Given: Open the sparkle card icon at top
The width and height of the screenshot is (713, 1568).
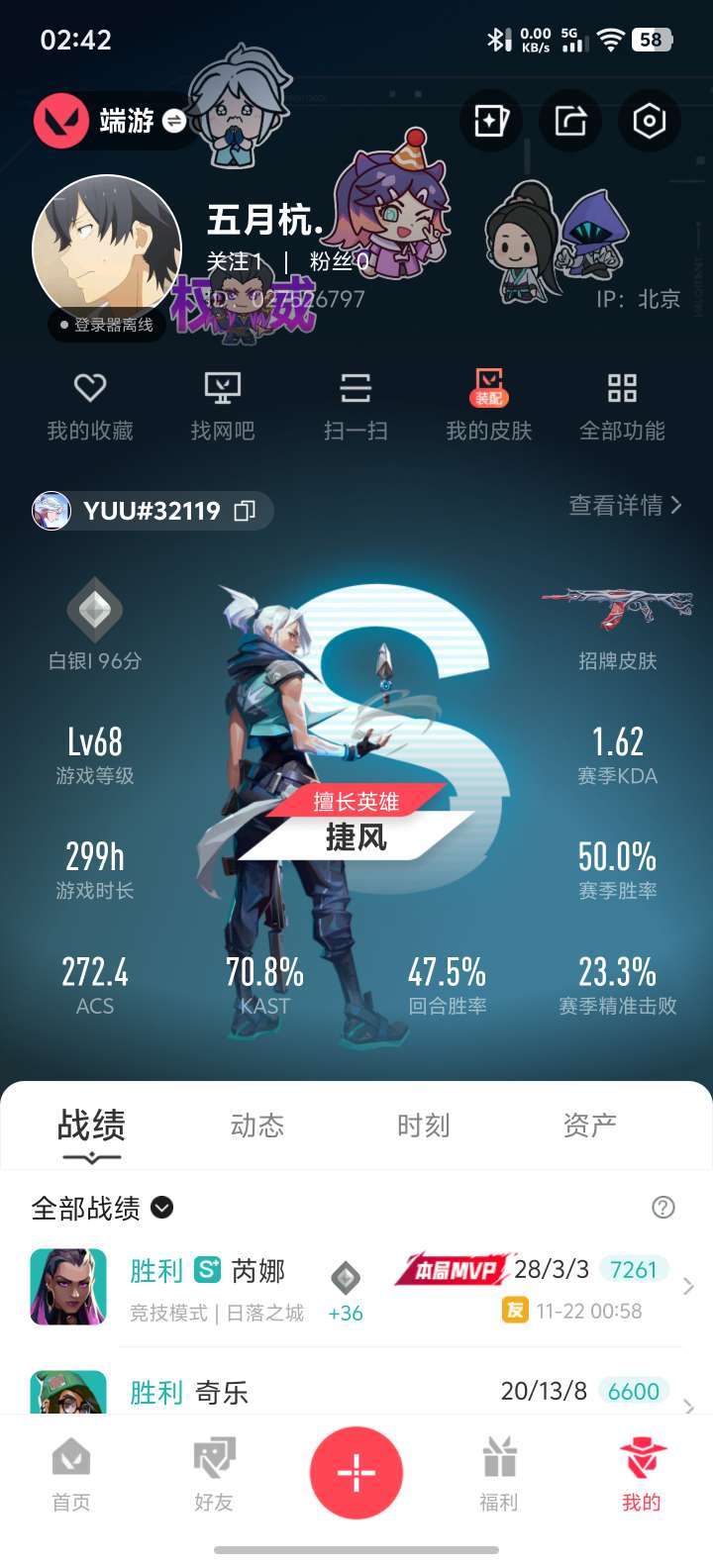Looking at the screenshot, I should 490,121.
